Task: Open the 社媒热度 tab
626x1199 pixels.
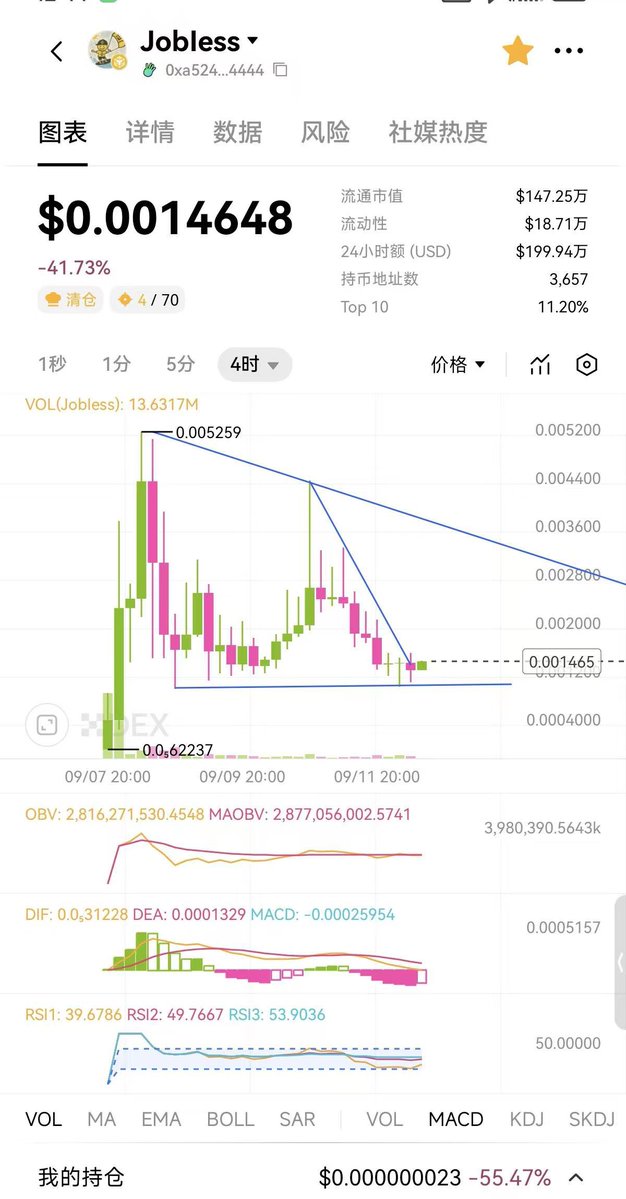Action: (x=438, y=132)
